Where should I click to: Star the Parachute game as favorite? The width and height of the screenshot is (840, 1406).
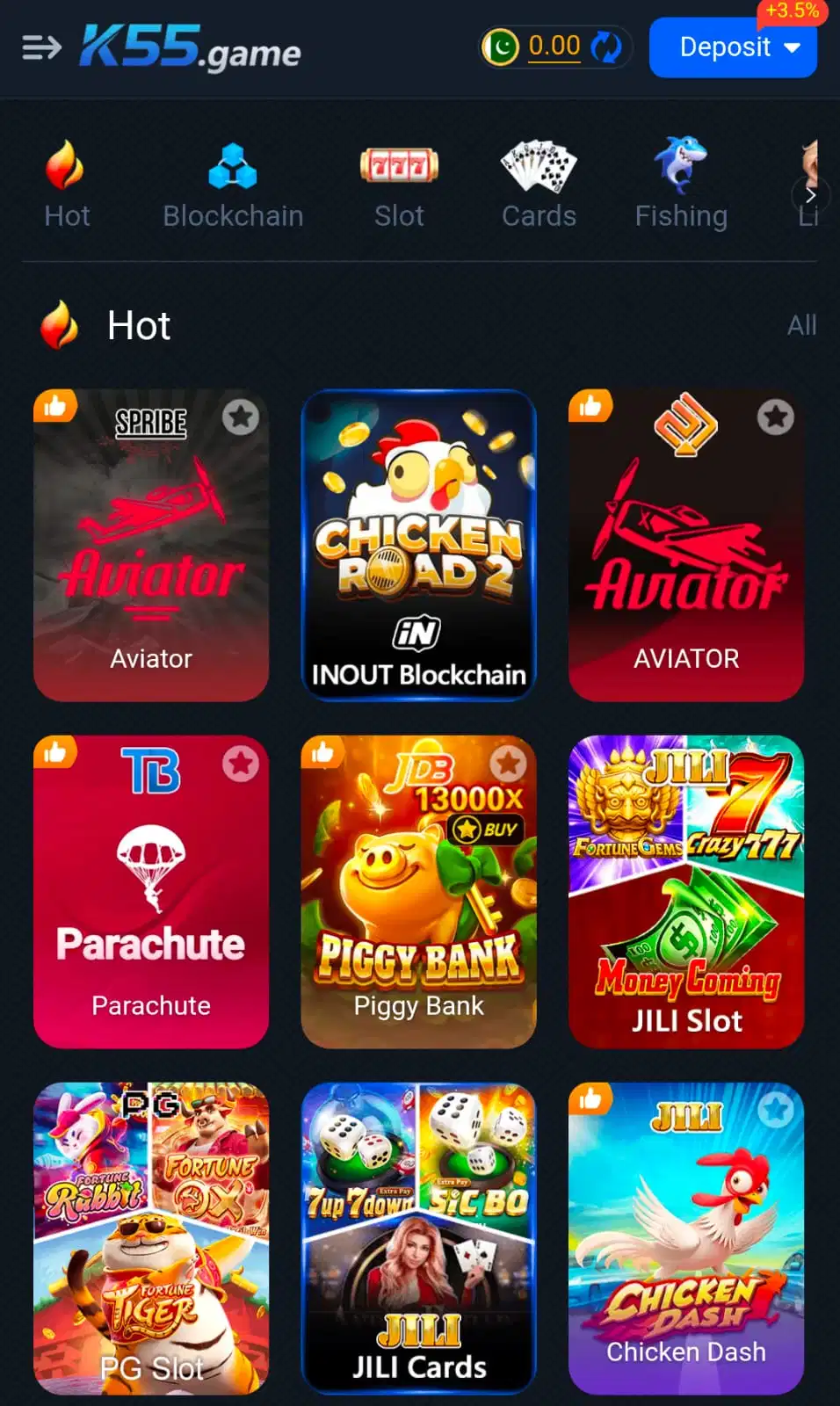pos(241,763)
